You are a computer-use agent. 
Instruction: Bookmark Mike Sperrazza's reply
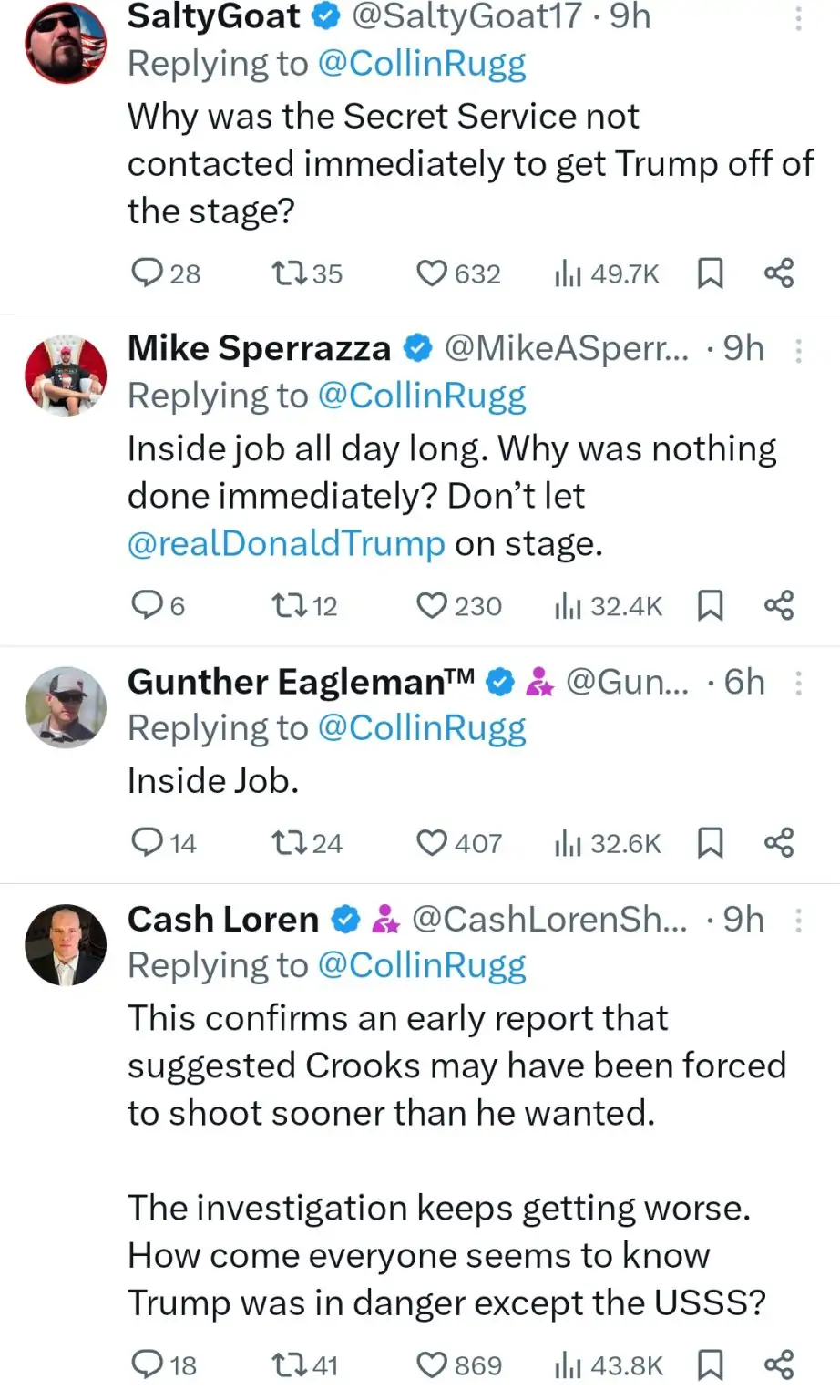[x=710, y=606]
